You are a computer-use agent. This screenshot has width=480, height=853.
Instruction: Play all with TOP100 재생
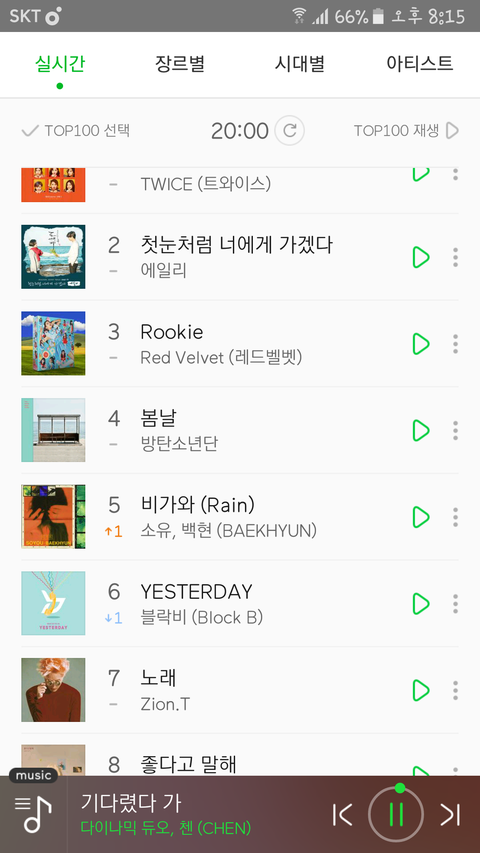[x=407, y=131]
